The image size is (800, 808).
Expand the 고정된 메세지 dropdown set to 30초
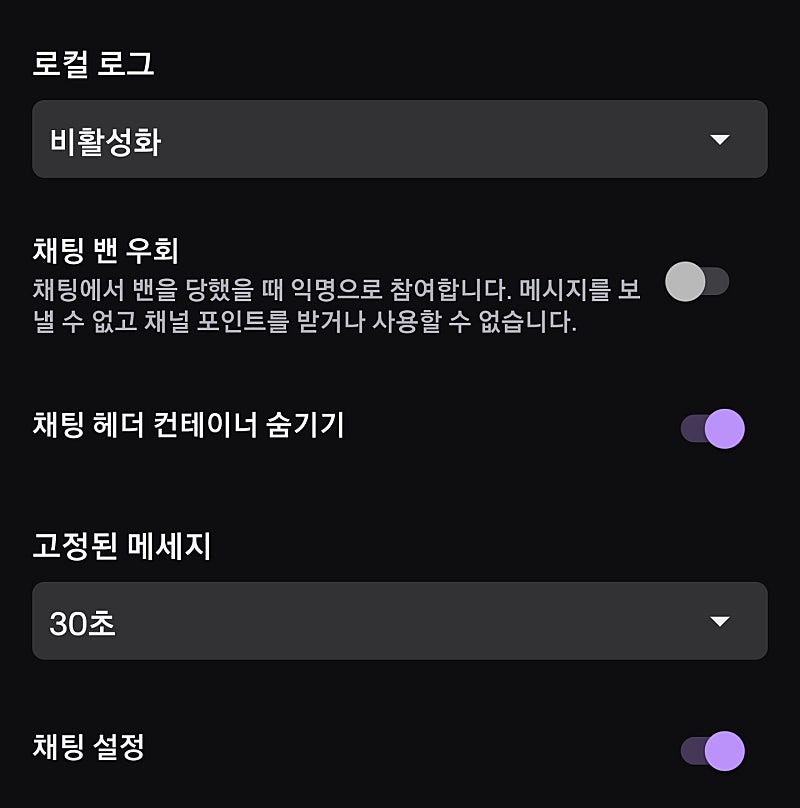(399, 621)
